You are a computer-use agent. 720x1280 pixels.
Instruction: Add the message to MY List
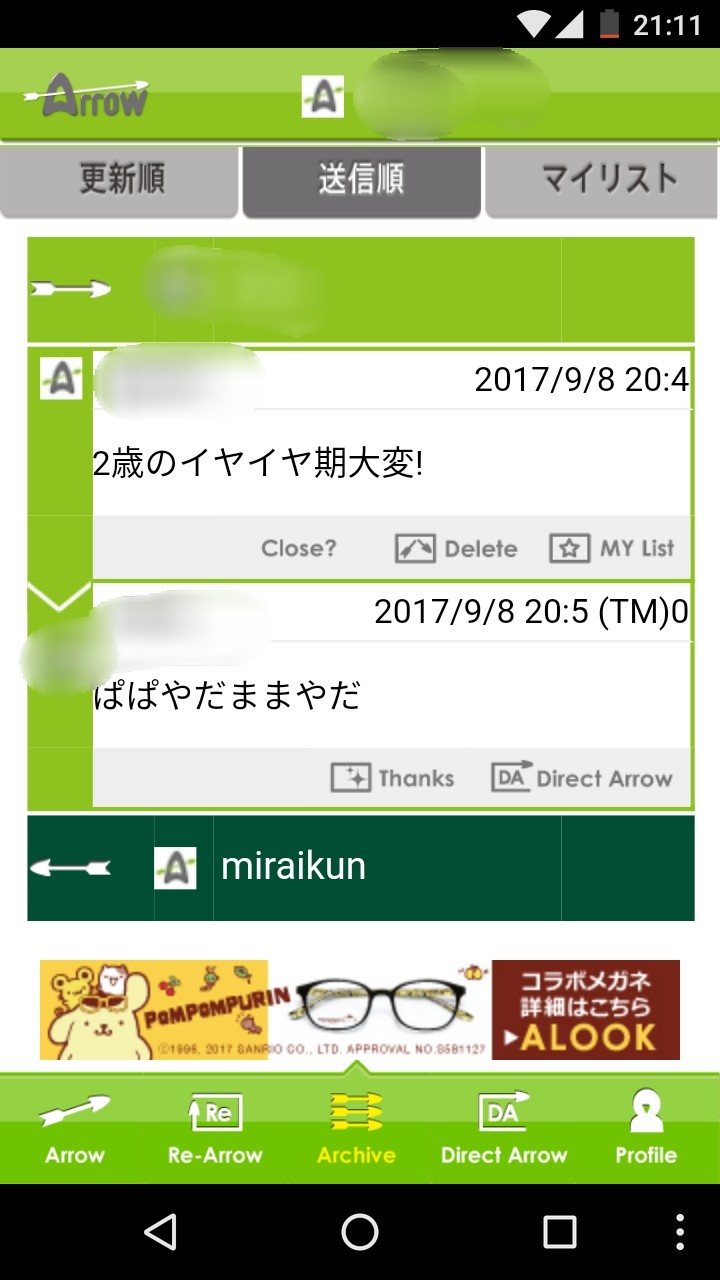point(612,548)
